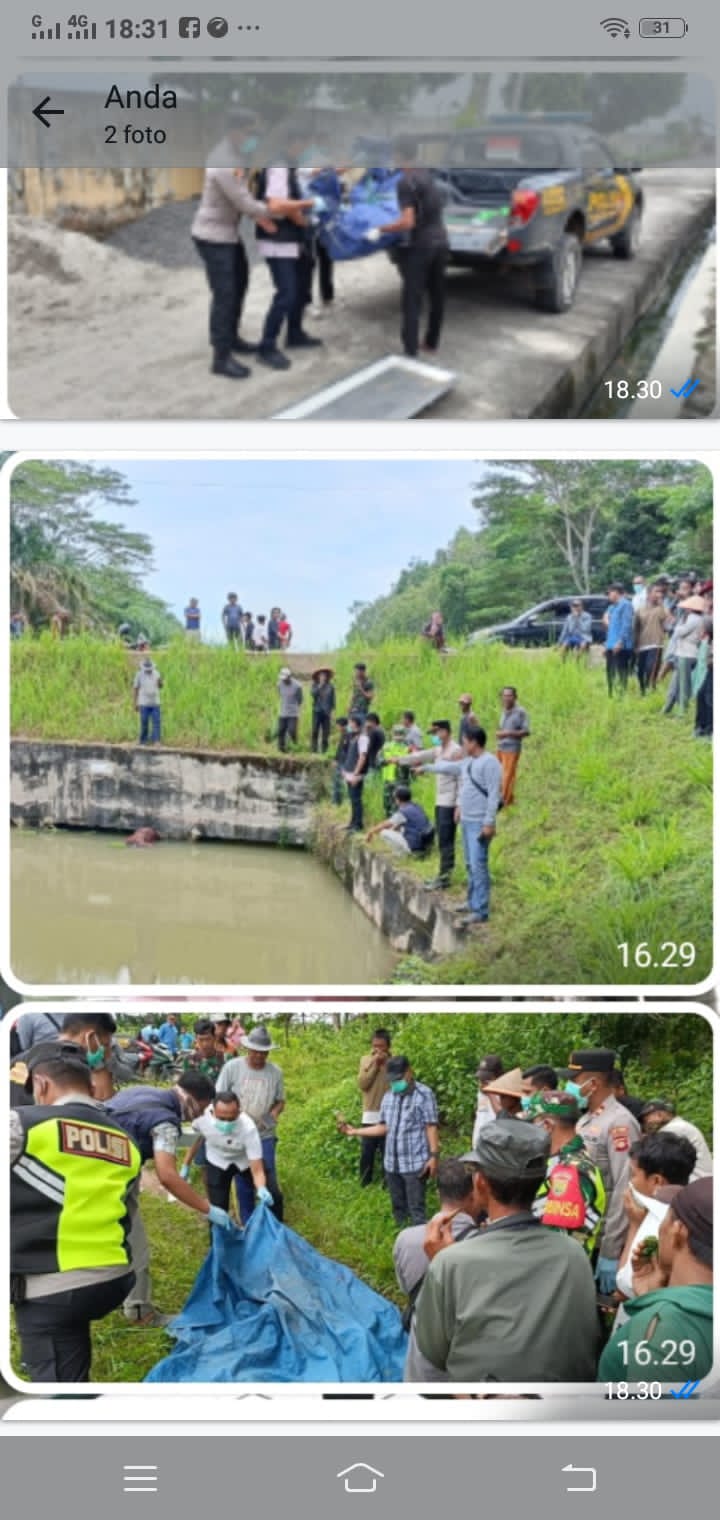Open recent apps from the navigation bar
The height and width of the screenshot is (1520, 720).
click(x=140, y=1477)
